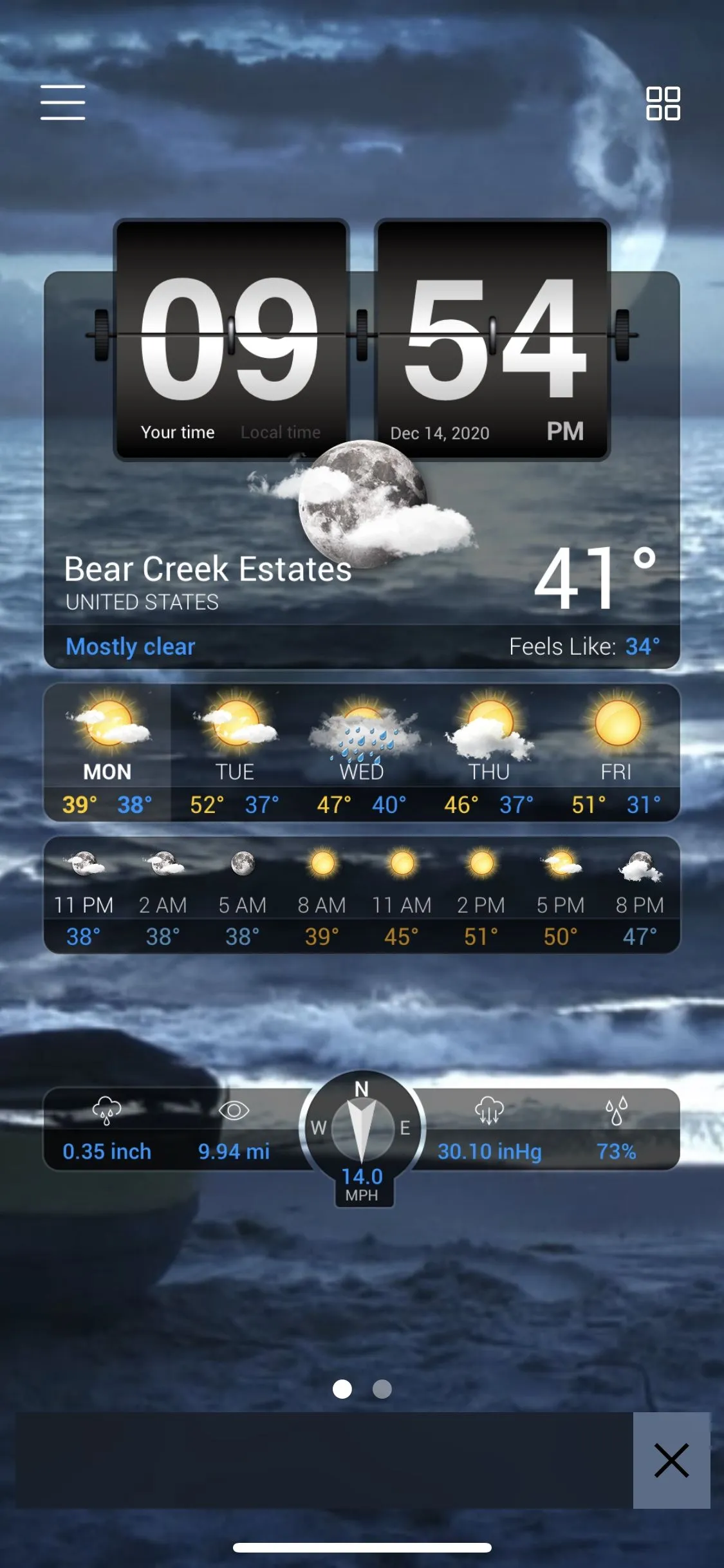Select Your time clock option
This screenshot has width=724, height=1568.
(178, 433)
